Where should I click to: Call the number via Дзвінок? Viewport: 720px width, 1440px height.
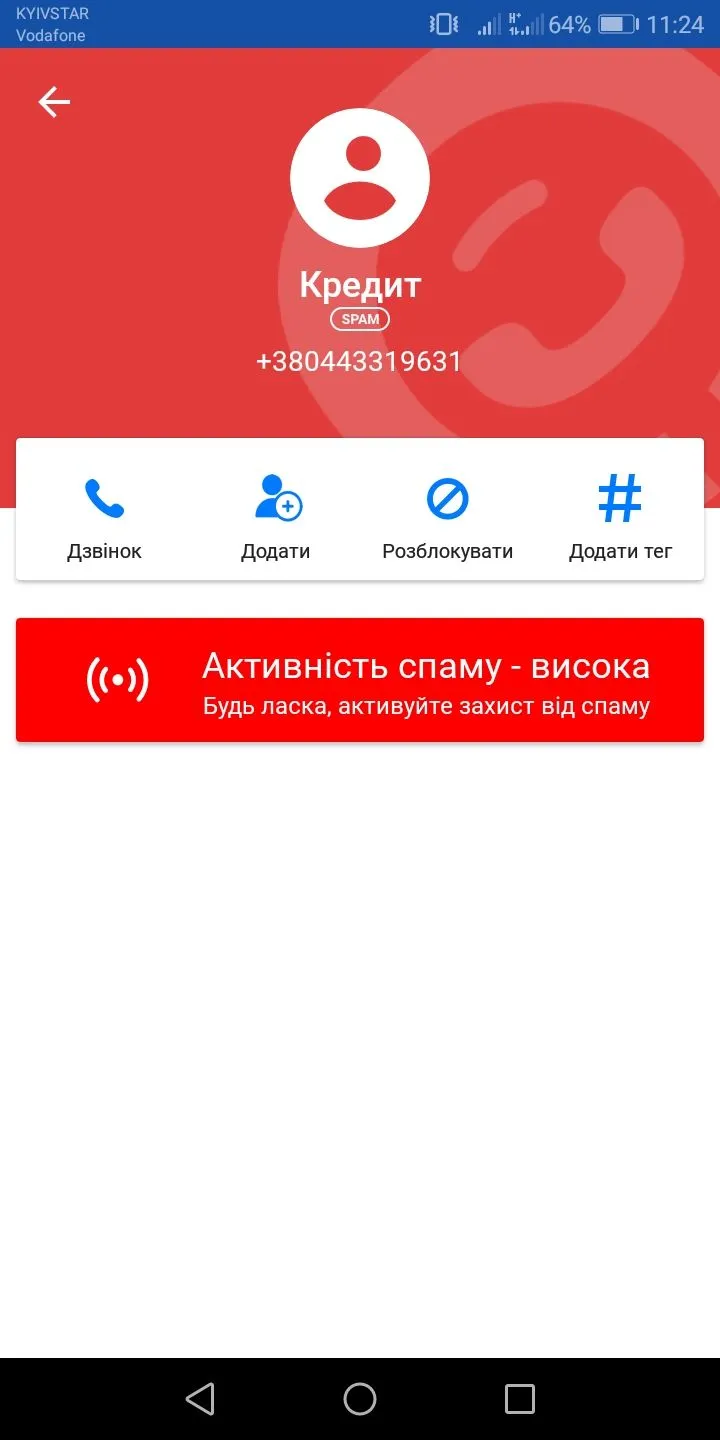[x=104, y=516]
